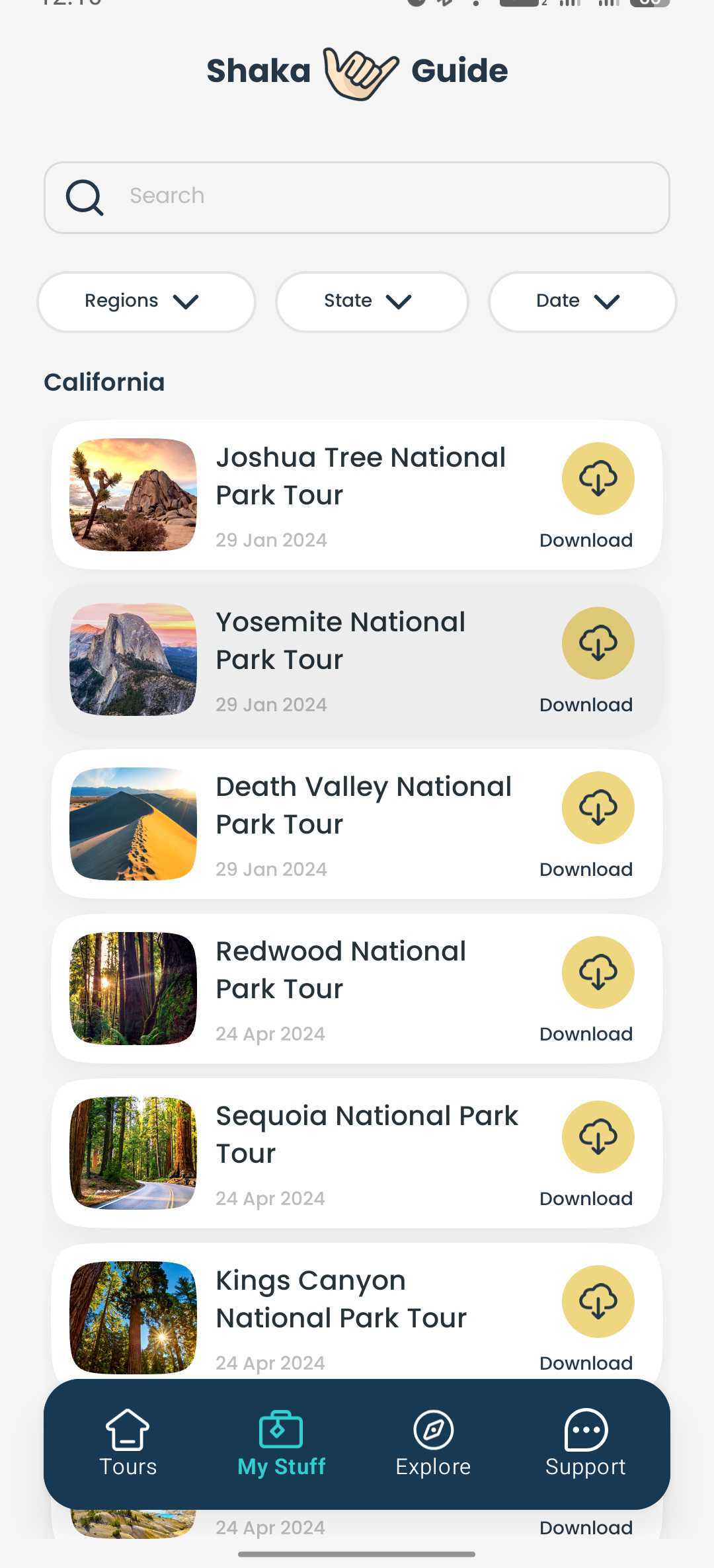Open the Support tab
The image size is (714, 1568).
click(x=585, y=1444)
